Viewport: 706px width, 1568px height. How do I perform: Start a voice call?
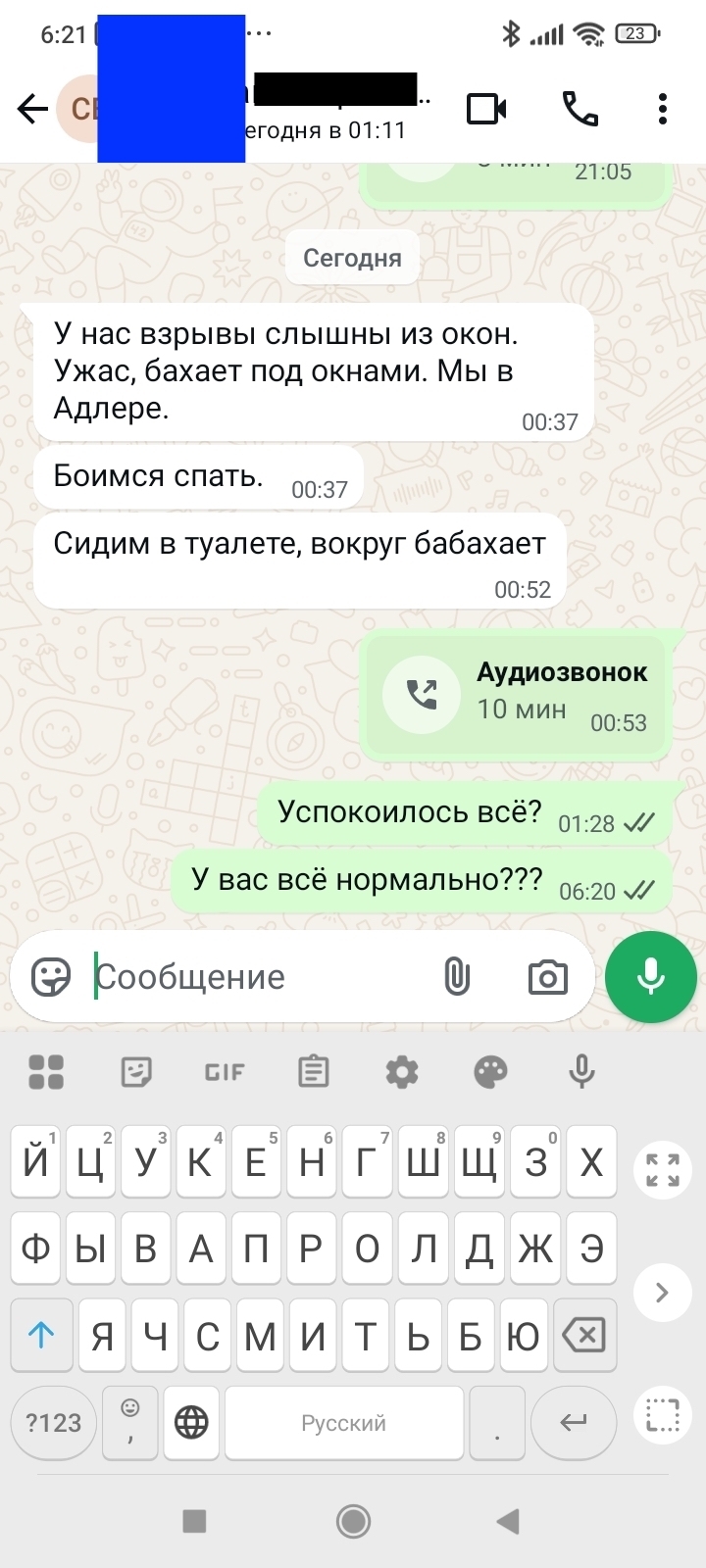[x=580, y=109]
